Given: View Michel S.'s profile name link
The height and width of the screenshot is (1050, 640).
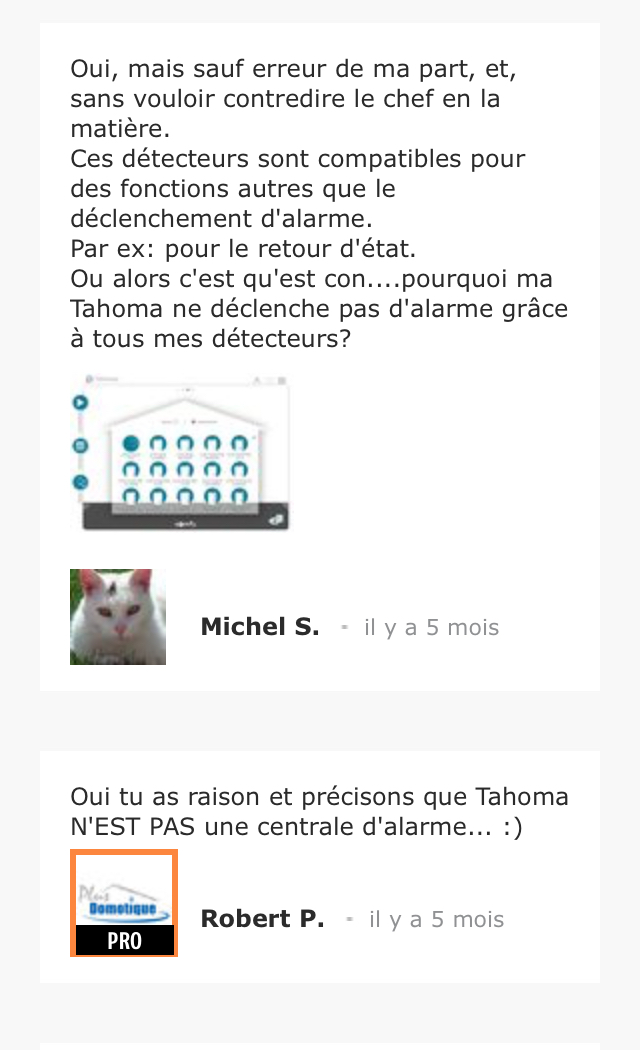Looking at the screenshot, I should pyautogui.click(x=260, y=627).
